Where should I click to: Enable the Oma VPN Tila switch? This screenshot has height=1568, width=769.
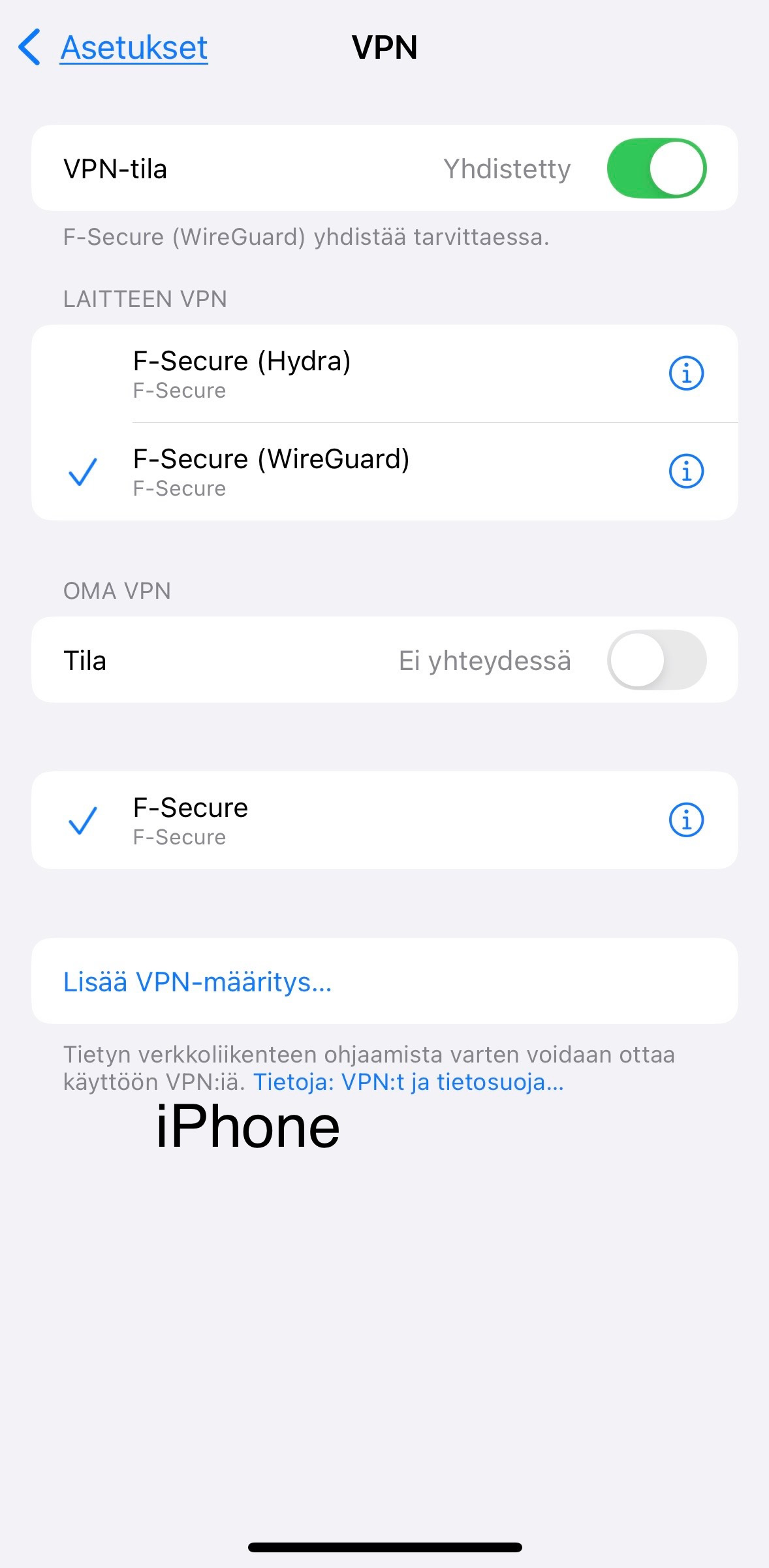[657, 660]
